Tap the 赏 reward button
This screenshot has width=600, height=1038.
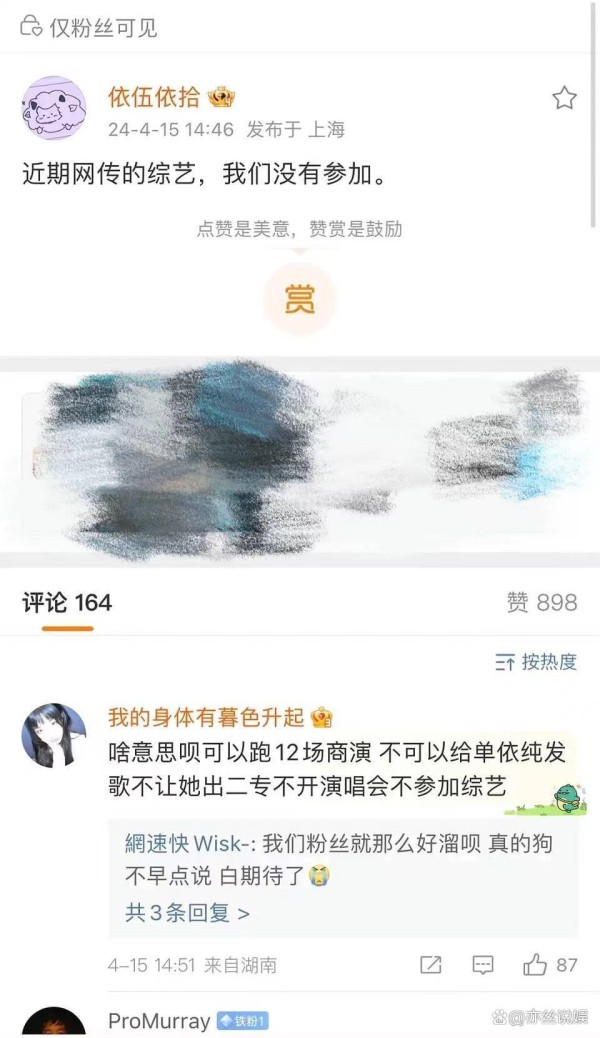tap(299, 299)
